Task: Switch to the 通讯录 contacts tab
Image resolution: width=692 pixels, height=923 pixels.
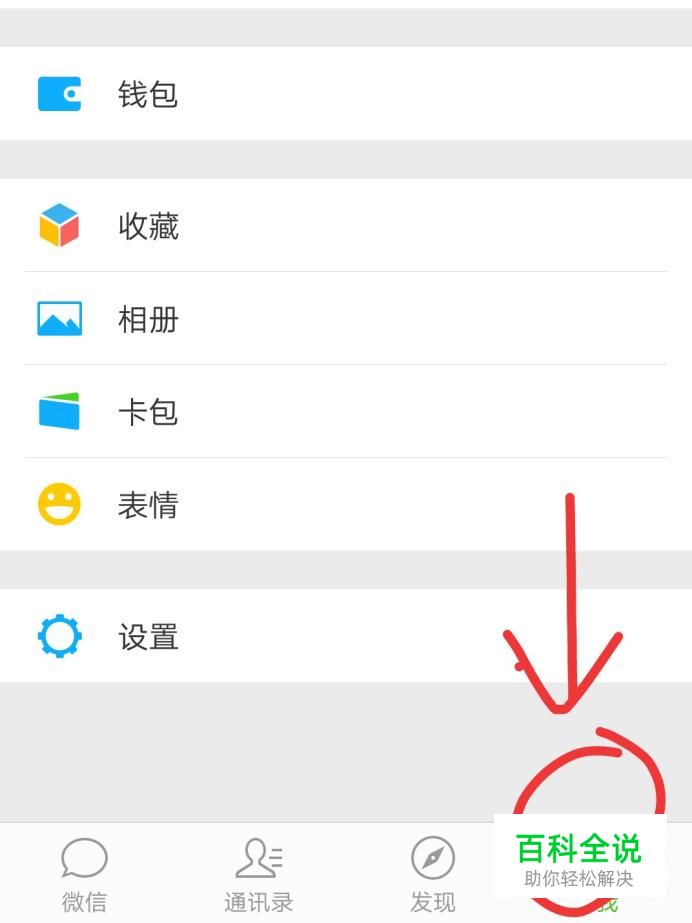Action: coord(258,874)
